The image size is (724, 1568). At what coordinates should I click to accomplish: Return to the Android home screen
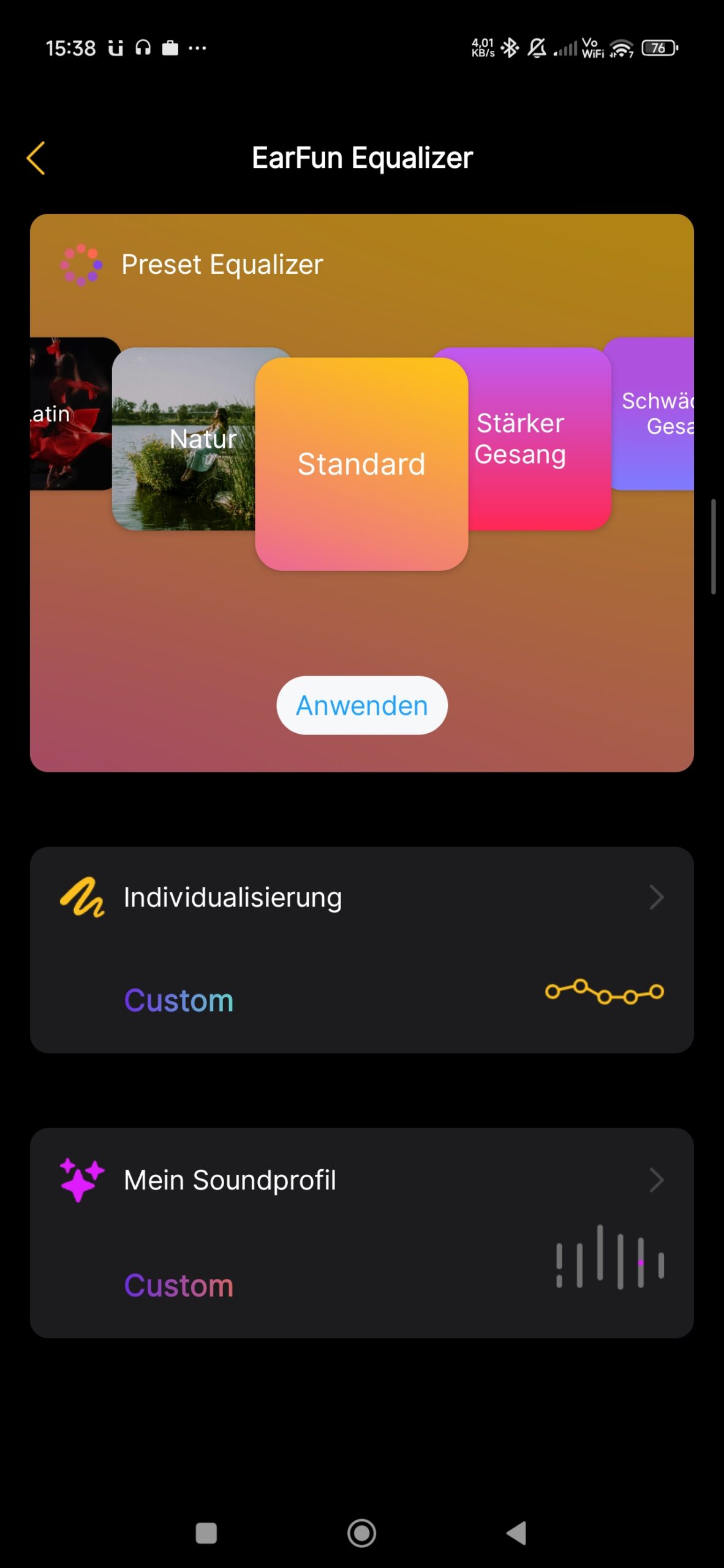click(x=361, y=1533)
